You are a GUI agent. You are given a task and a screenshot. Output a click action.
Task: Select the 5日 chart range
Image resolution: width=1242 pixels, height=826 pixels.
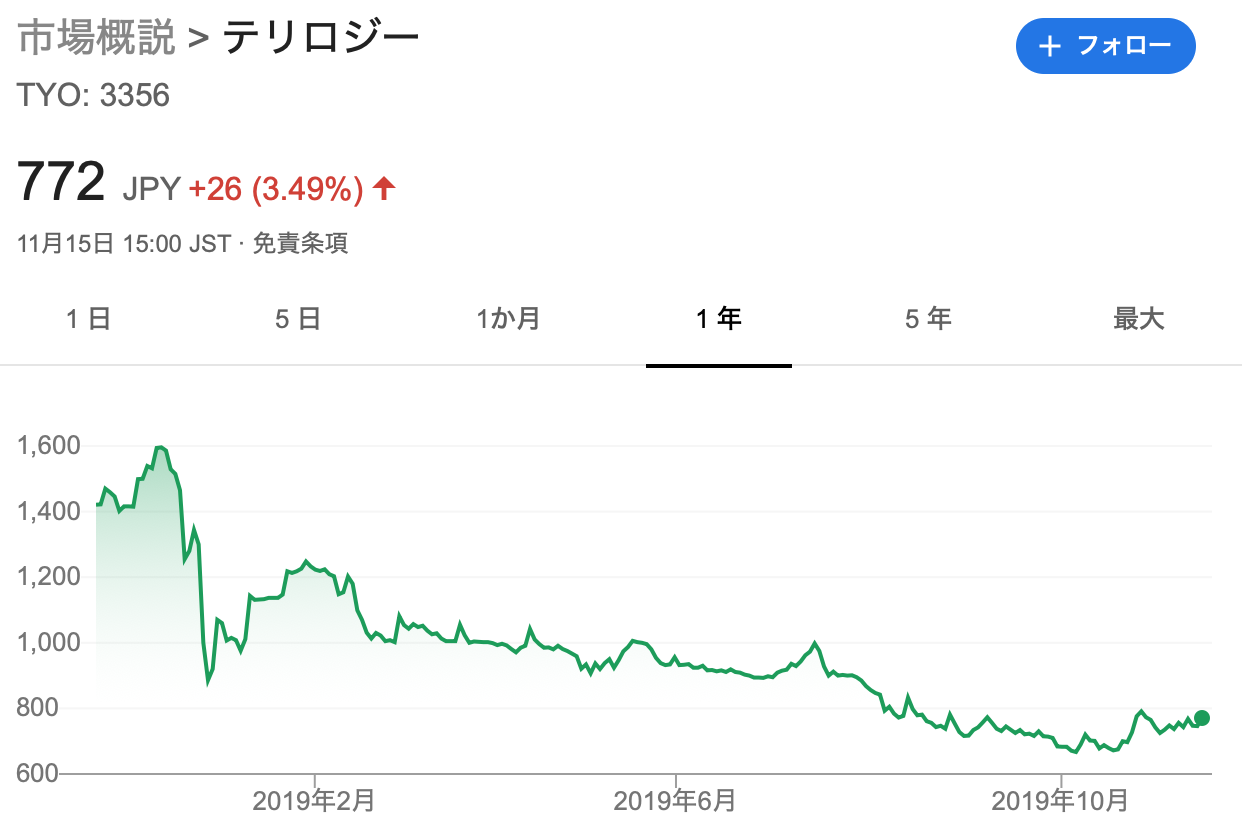[298, 319]
